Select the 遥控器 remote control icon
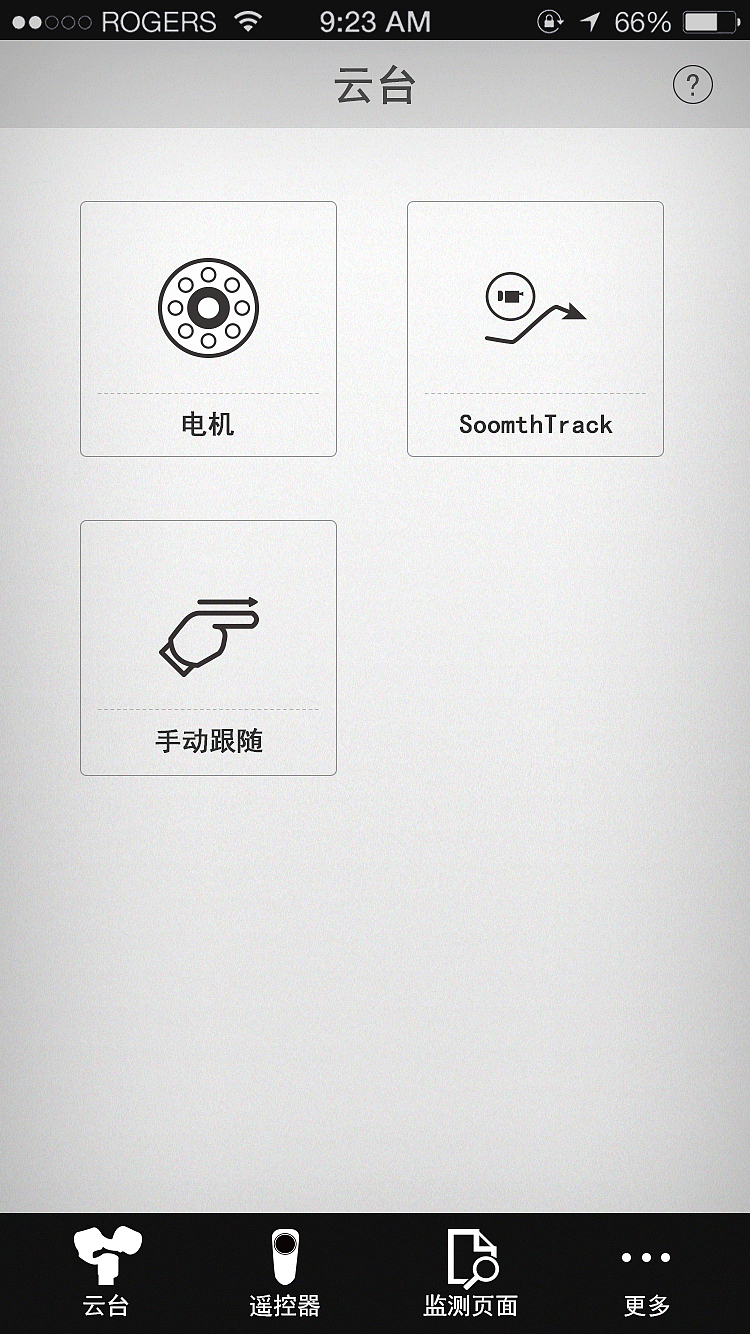 tap(285, 1258)
